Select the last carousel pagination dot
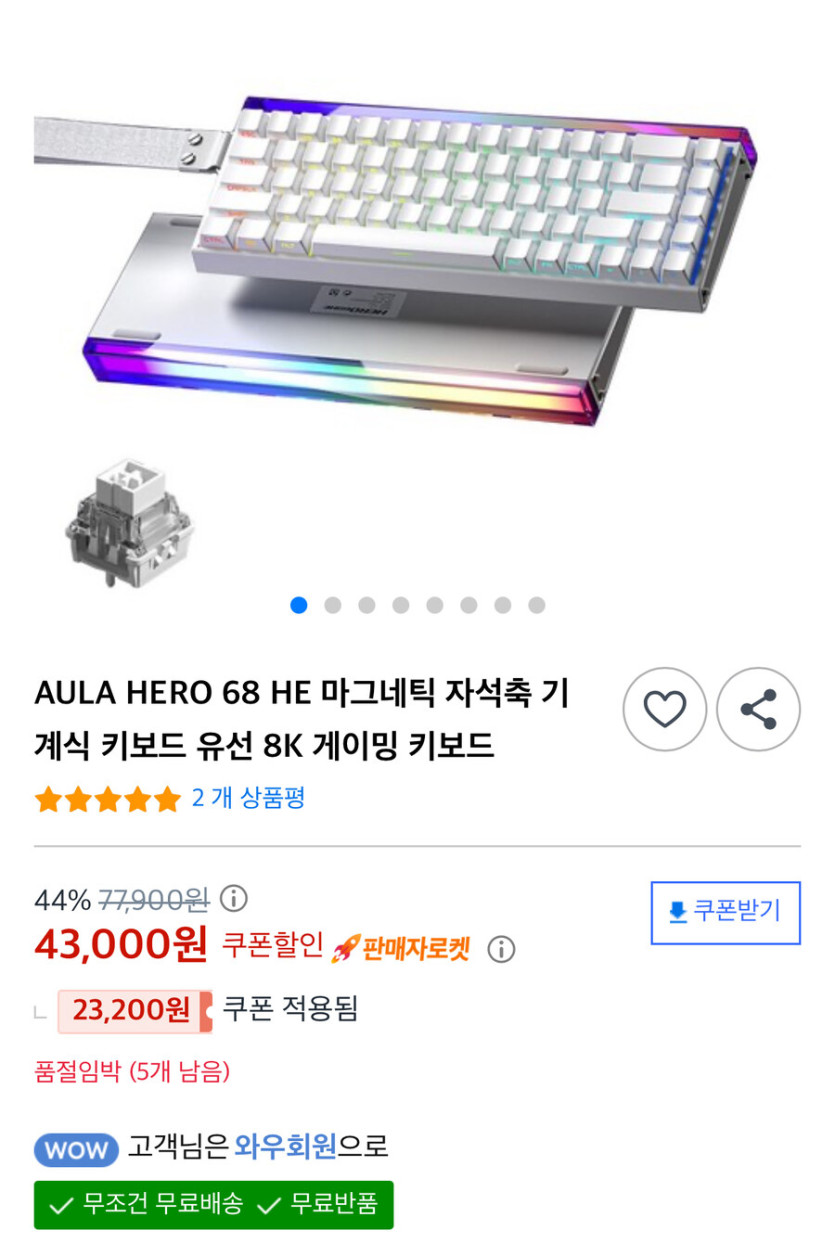835x1243 pixels. click(x=535, y=605)
